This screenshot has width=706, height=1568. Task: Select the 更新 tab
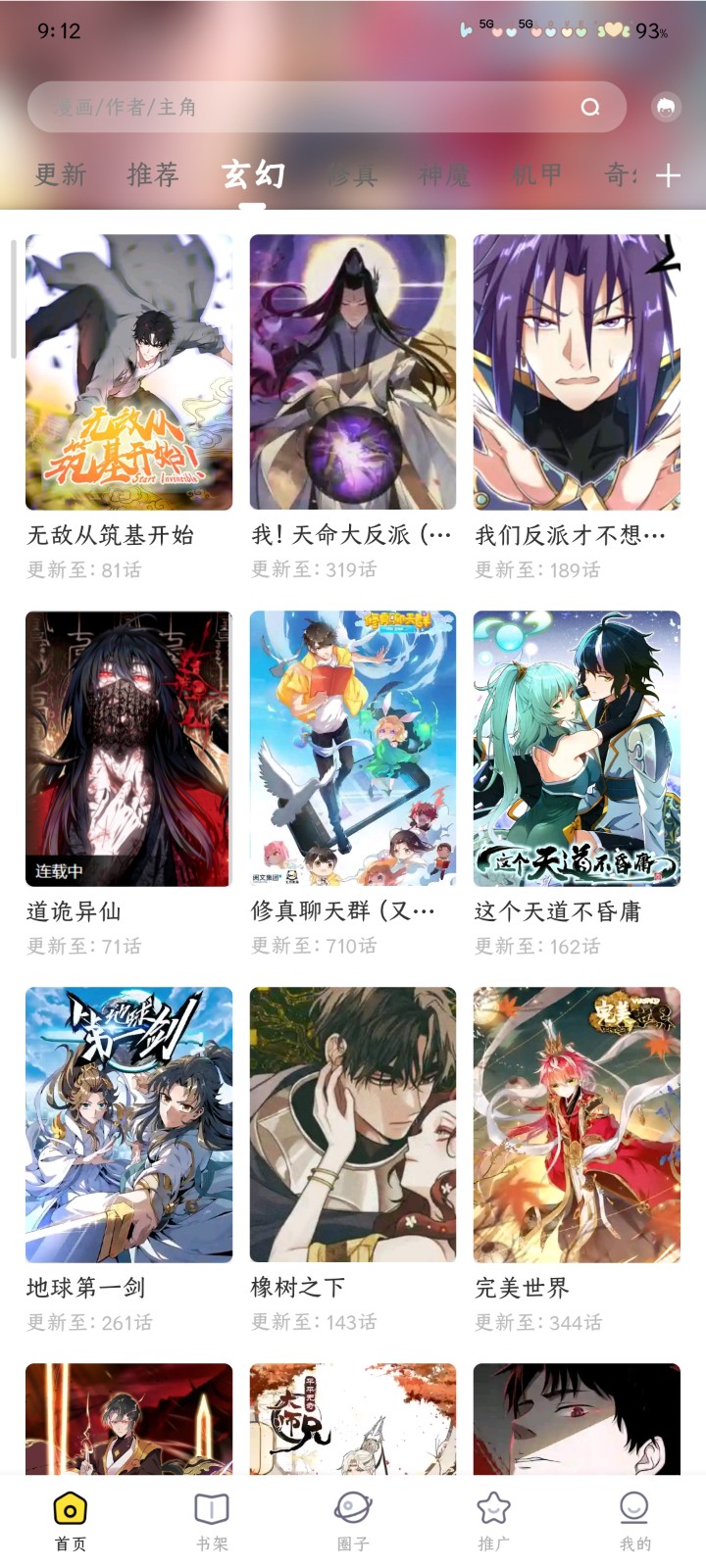pyautogui.click(x=62, y=176)
